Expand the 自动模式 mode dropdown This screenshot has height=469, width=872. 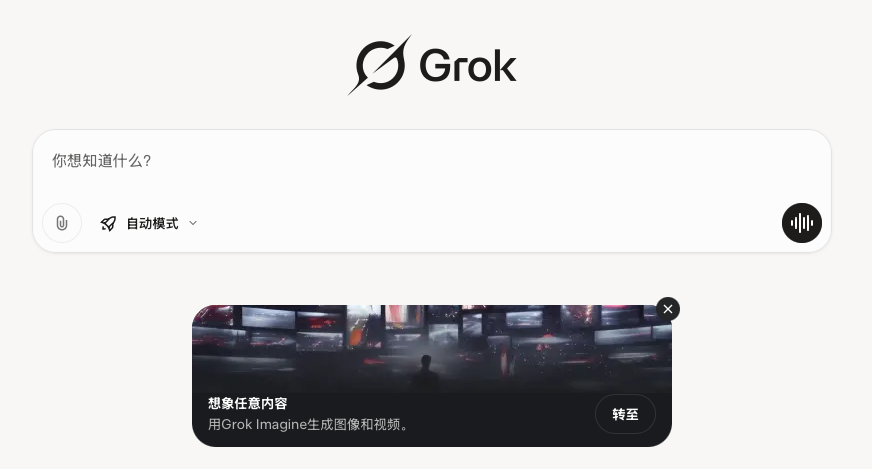click(x=149, y=223)
